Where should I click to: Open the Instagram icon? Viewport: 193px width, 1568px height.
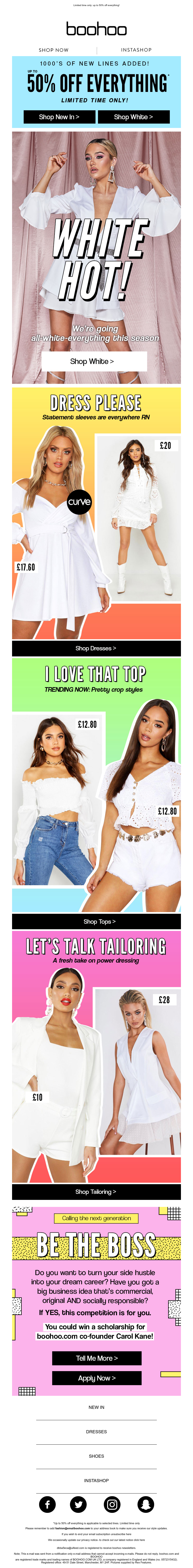[x=112, y=1504]
